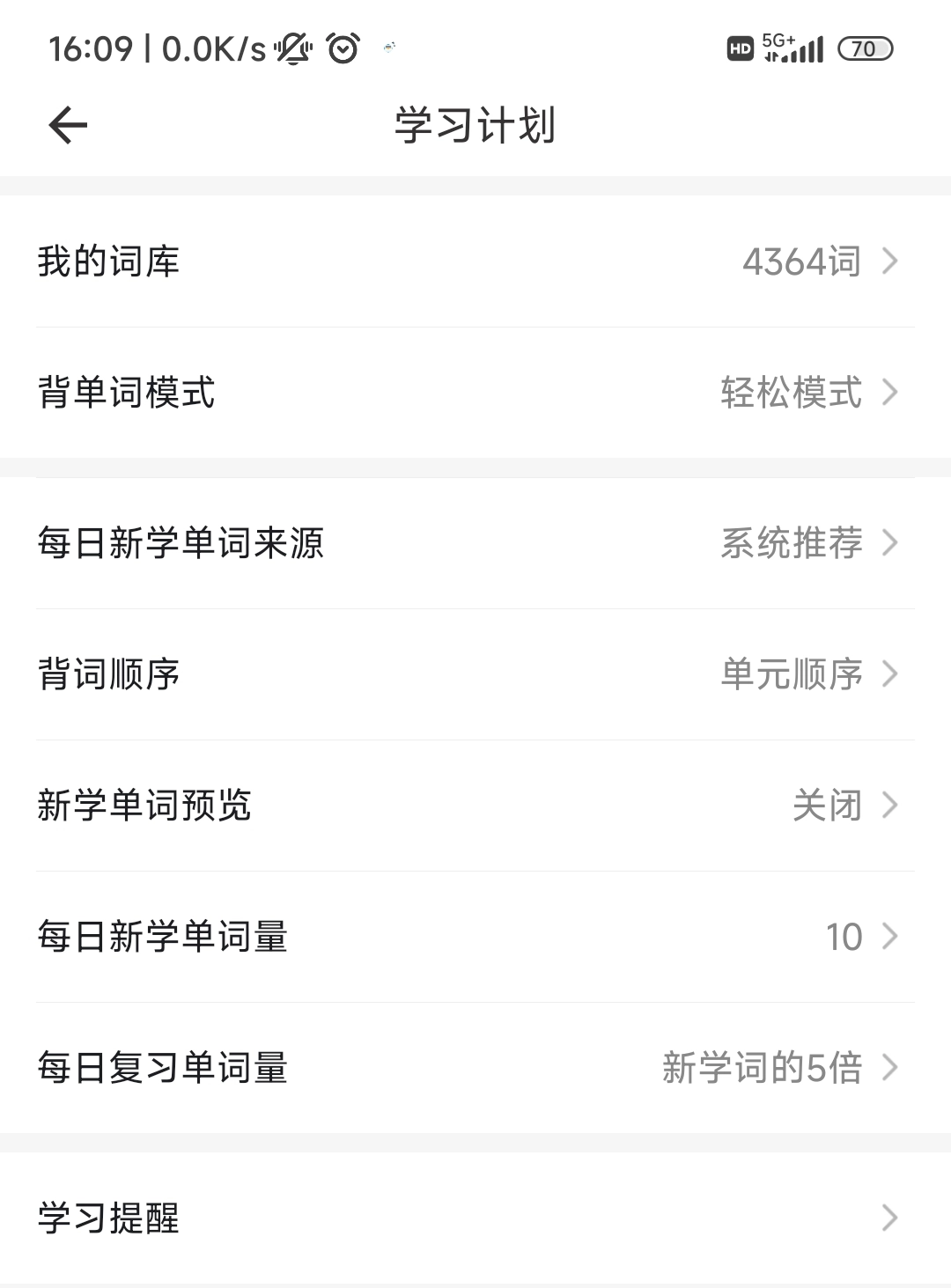Viewport: 951px width, 1288px height.
Task: Change the 背单词模式 setting
Action: coord(475,393)
